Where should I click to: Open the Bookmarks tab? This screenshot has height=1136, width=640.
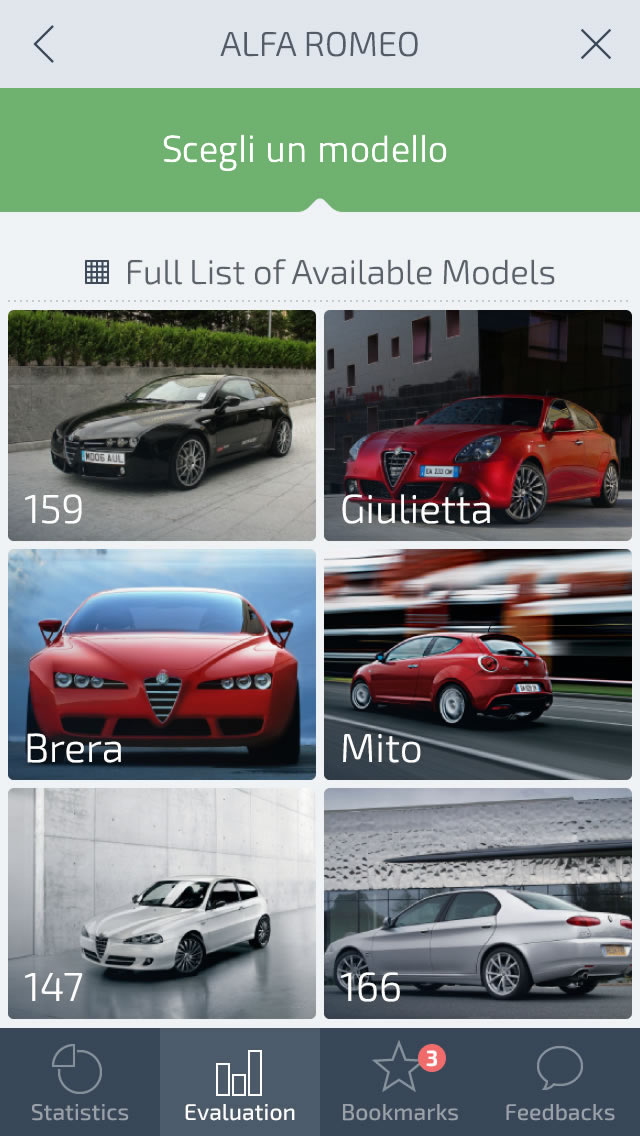(x=400, y=1082)
